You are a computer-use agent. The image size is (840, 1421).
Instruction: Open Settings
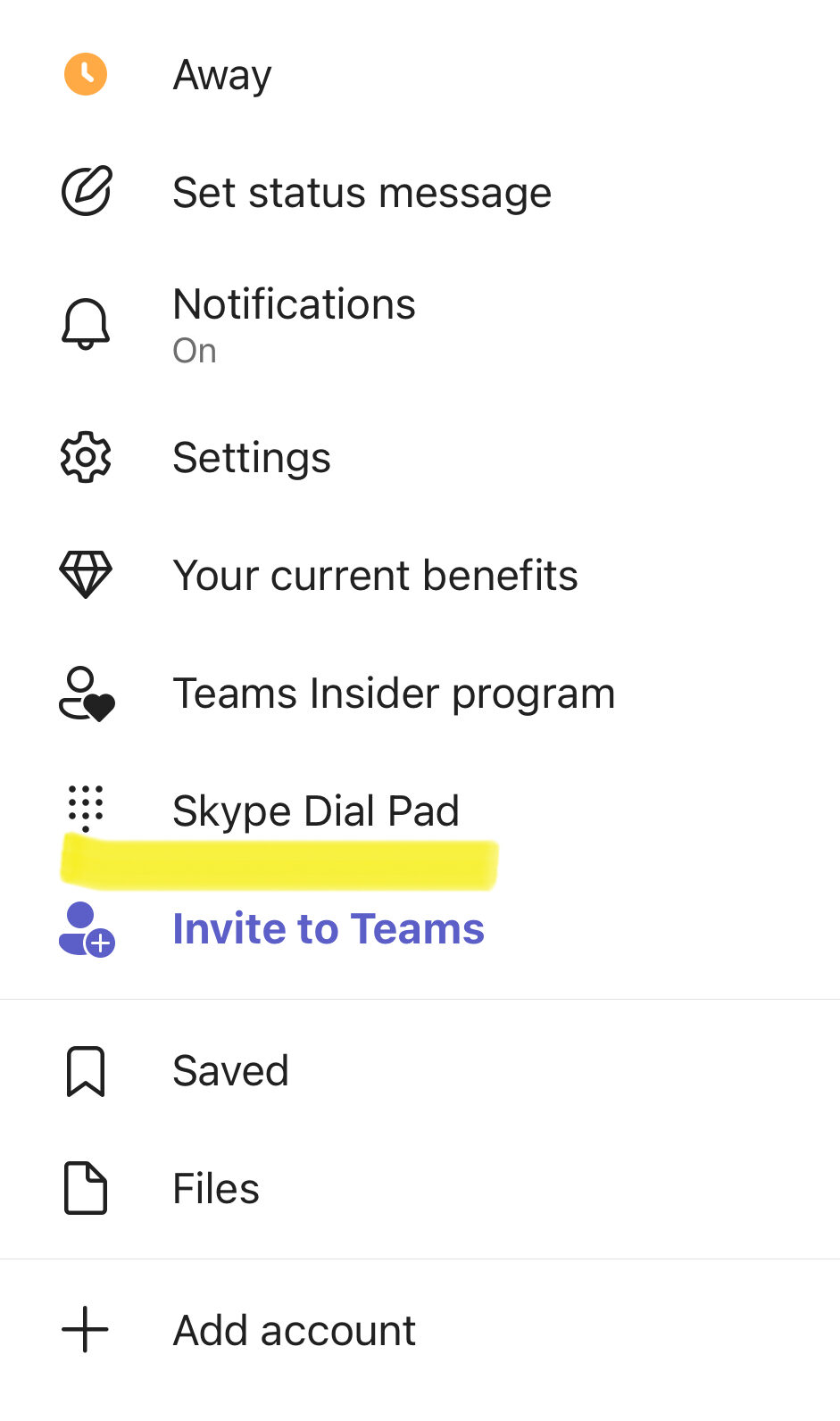pos(420,457)
